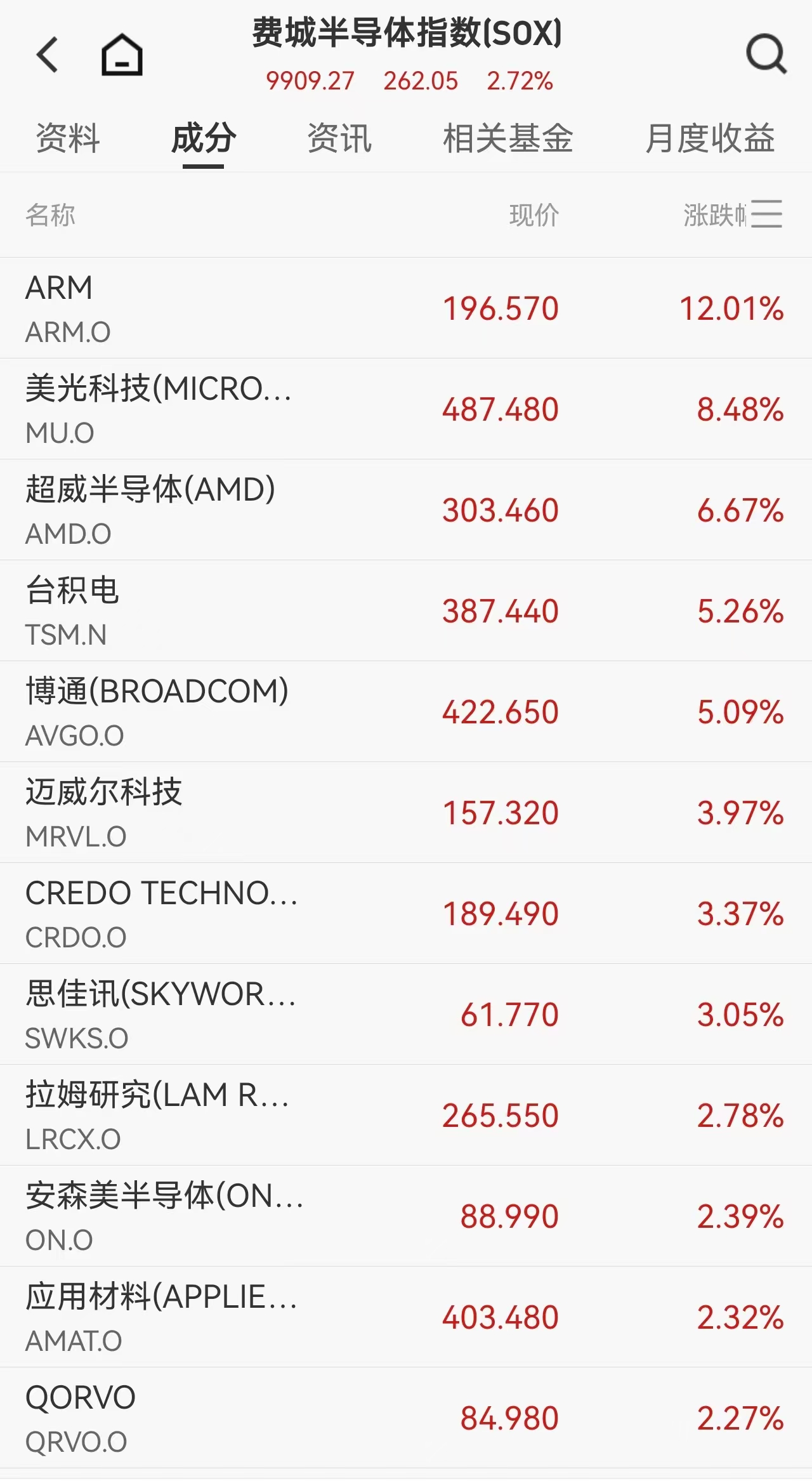This screenshot has height=1481, width=812.
Task: Open 博通(BROADCOM) AVGO.O
Action: (406, 712)
